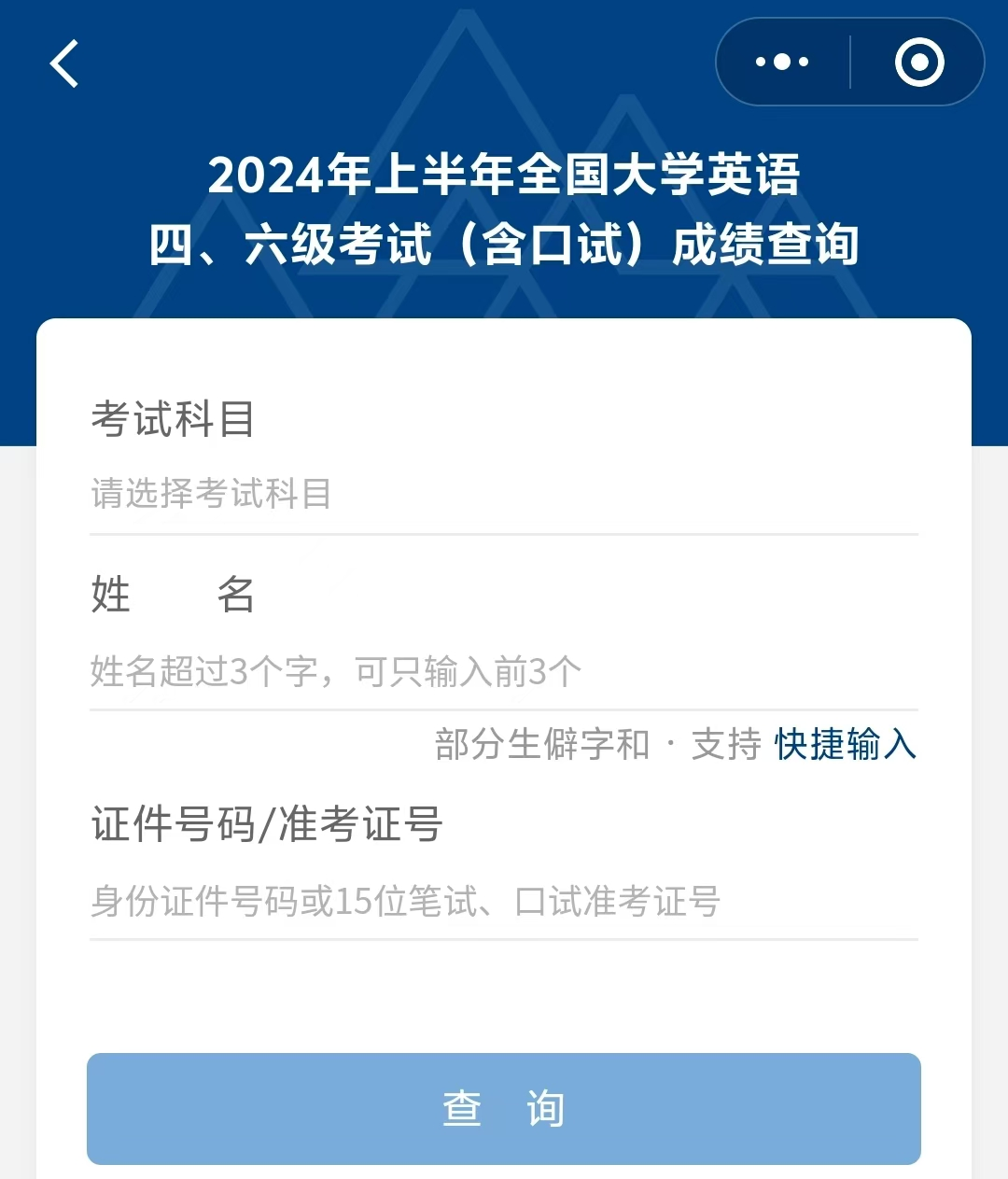Open the 快捷输入 quick input link
This screenshot has height=1179, width=1008.
tap(845, 745)
